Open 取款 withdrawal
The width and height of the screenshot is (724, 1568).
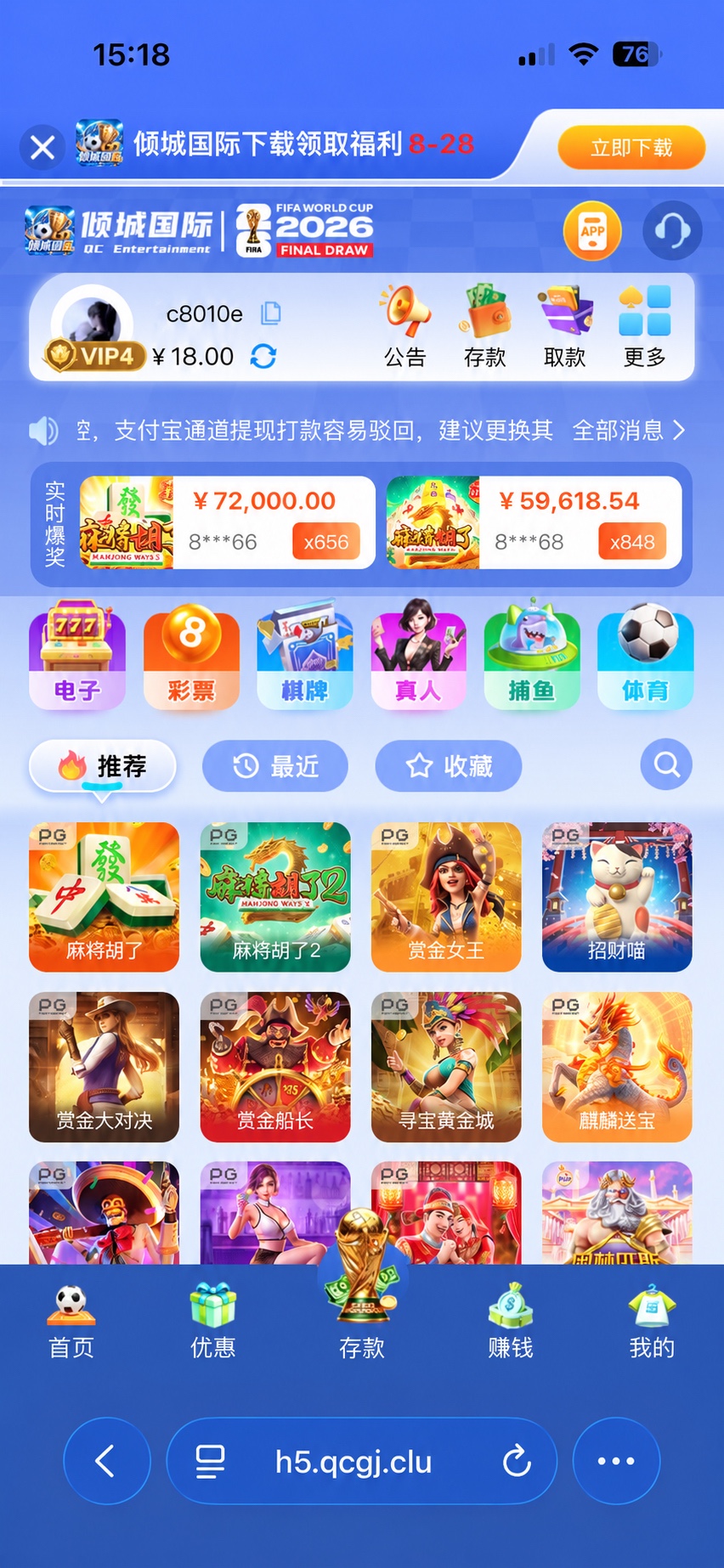[565, 327]
